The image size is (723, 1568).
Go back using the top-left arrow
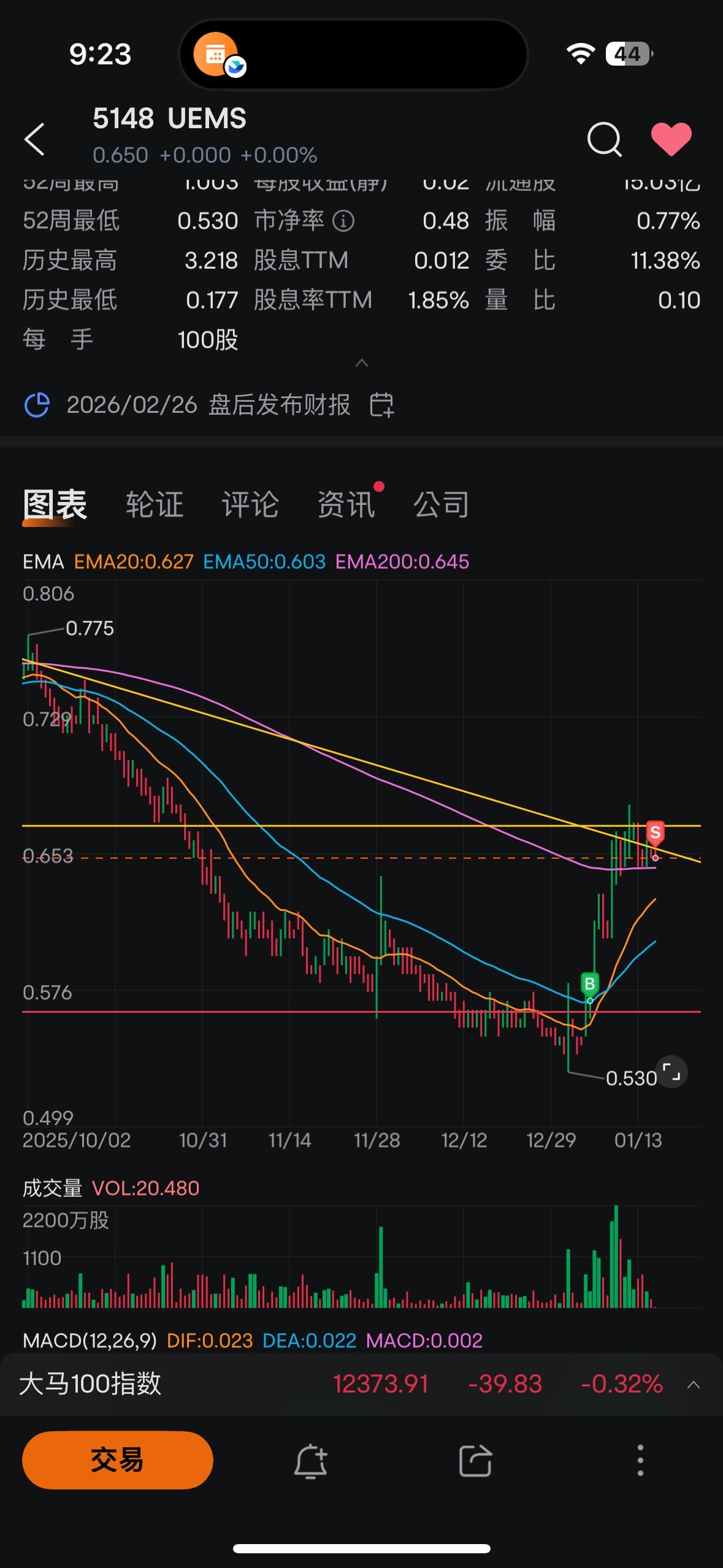pyautogui.click(x=34, y=139)
